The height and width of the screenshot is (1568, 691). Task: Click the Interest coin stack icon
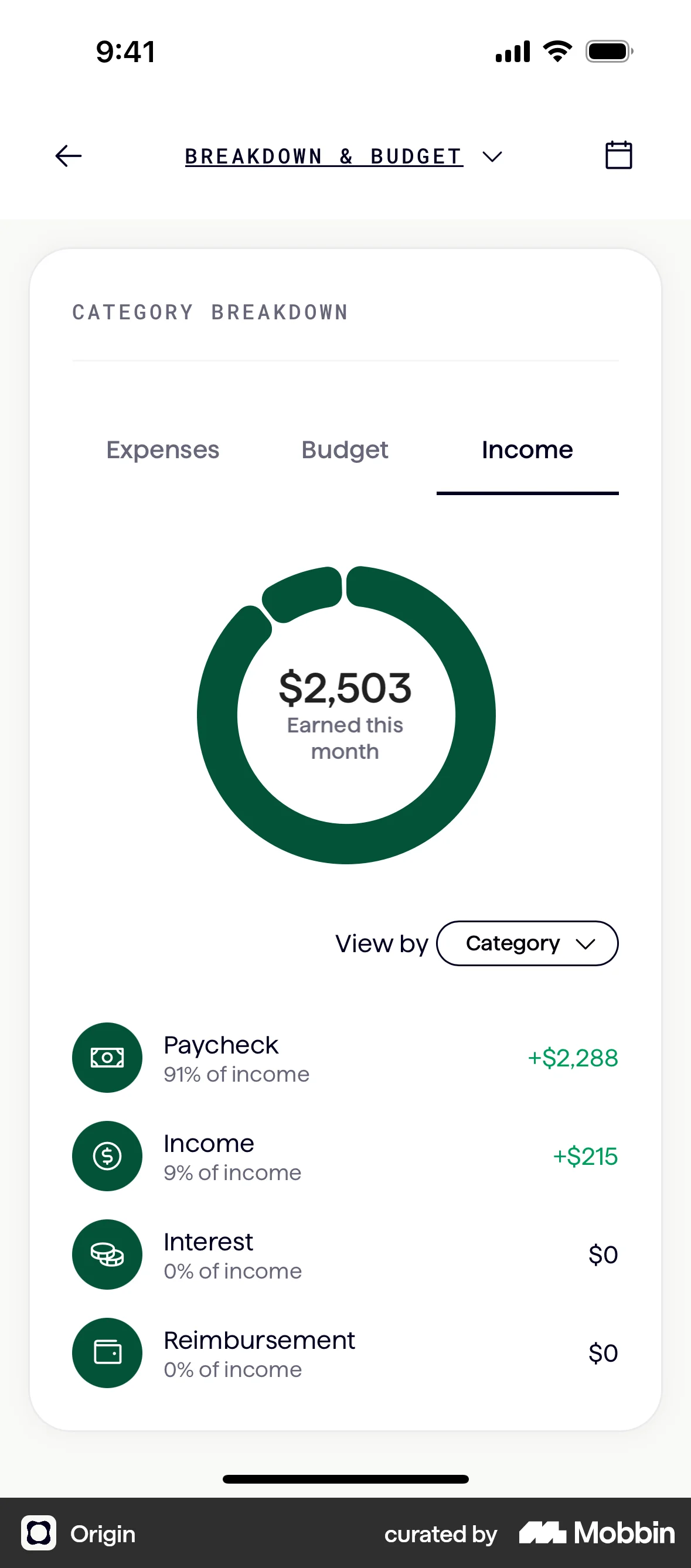pyautogui.click(x=107, y=1255)
